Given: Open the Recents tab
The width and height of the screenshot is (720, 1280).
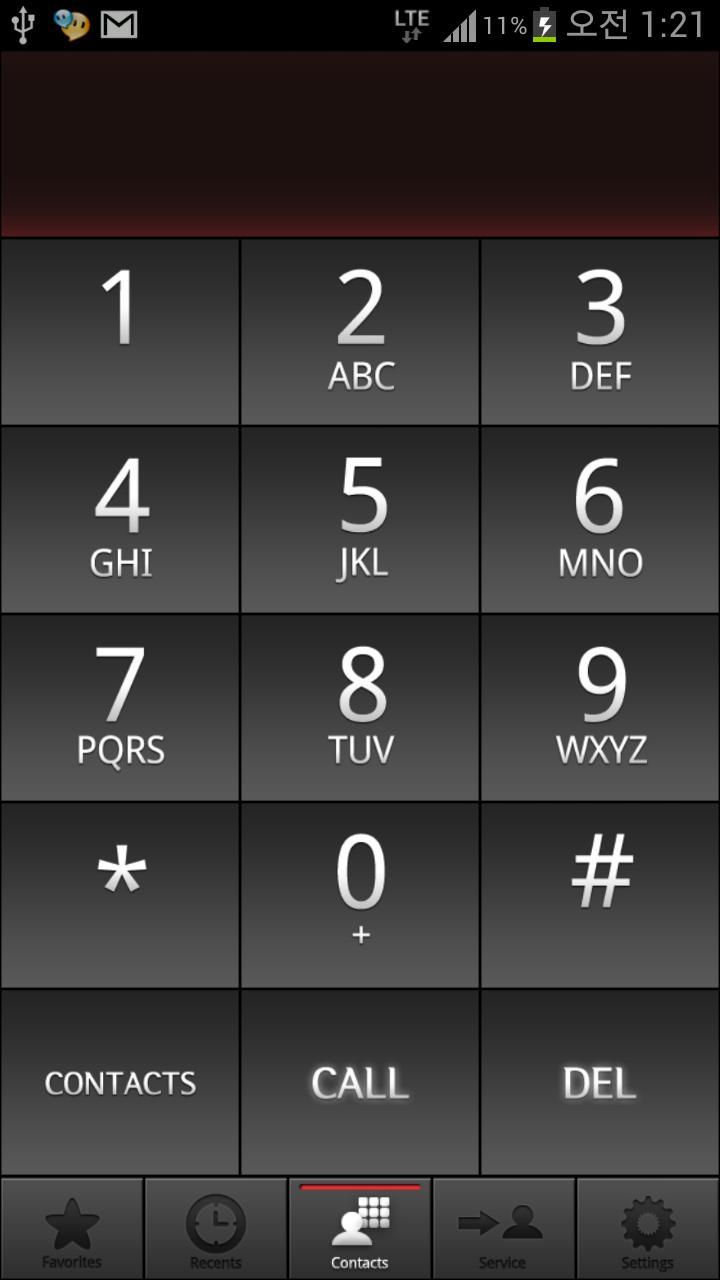Looking at the screenshot, I should pos(216,1230).
